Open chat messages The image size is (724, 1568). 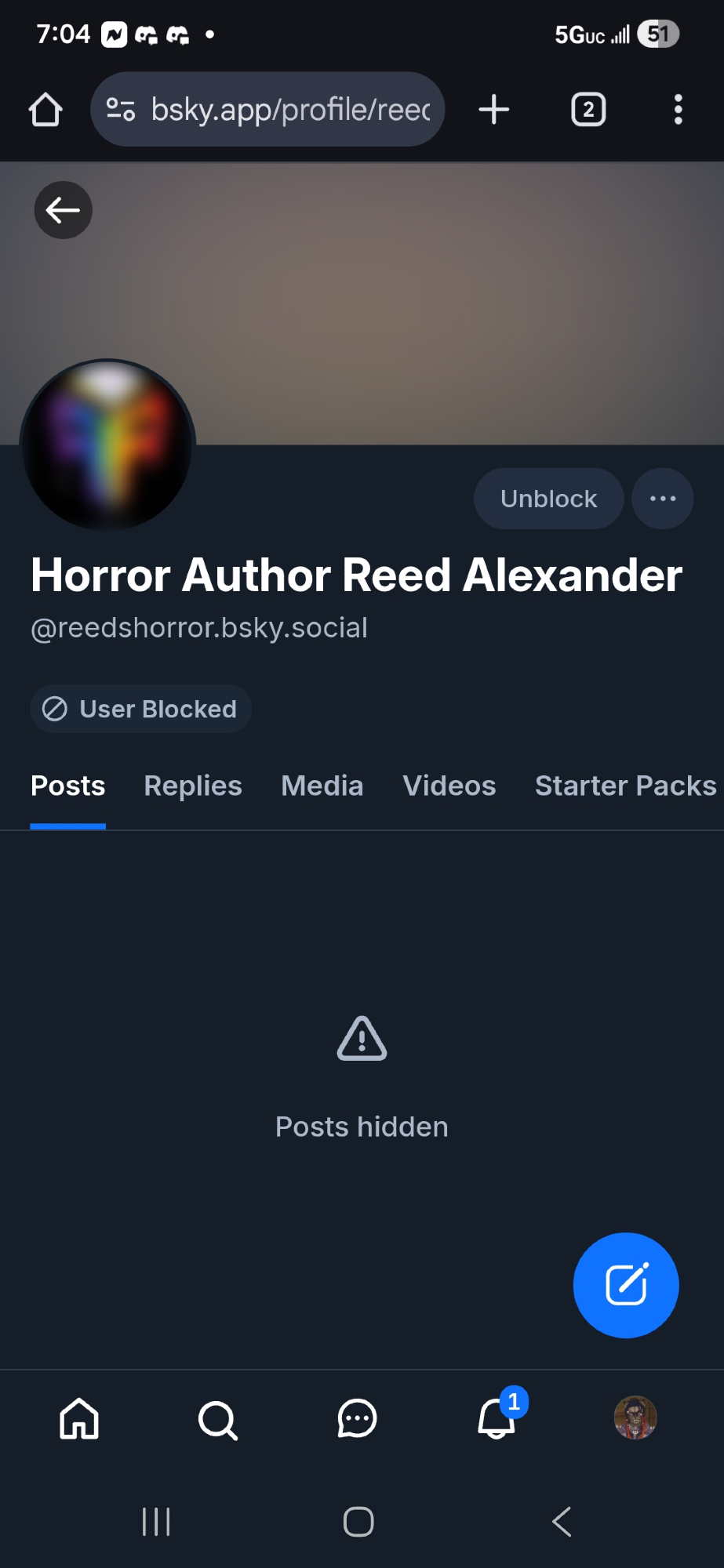357,1419
